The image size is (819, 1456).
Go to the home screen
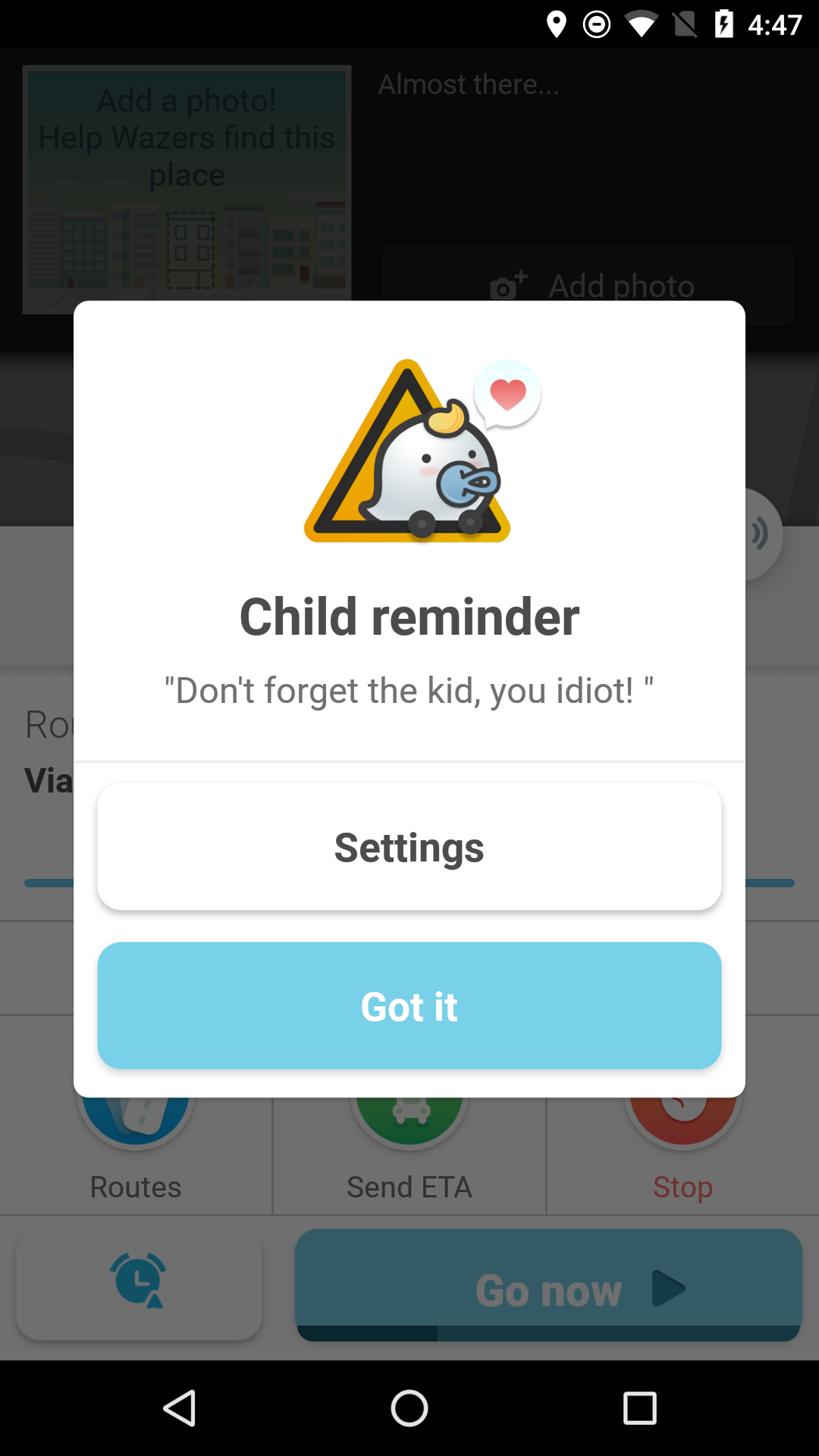(409, 1408)
